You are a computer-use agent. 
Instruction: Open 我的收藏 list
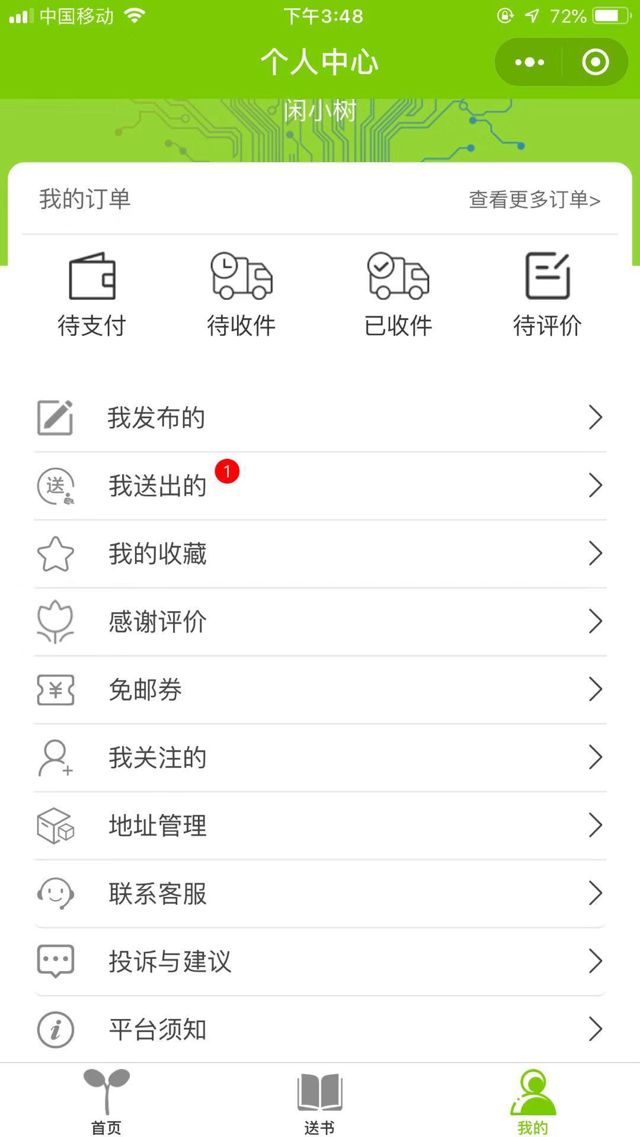point(320,554)
